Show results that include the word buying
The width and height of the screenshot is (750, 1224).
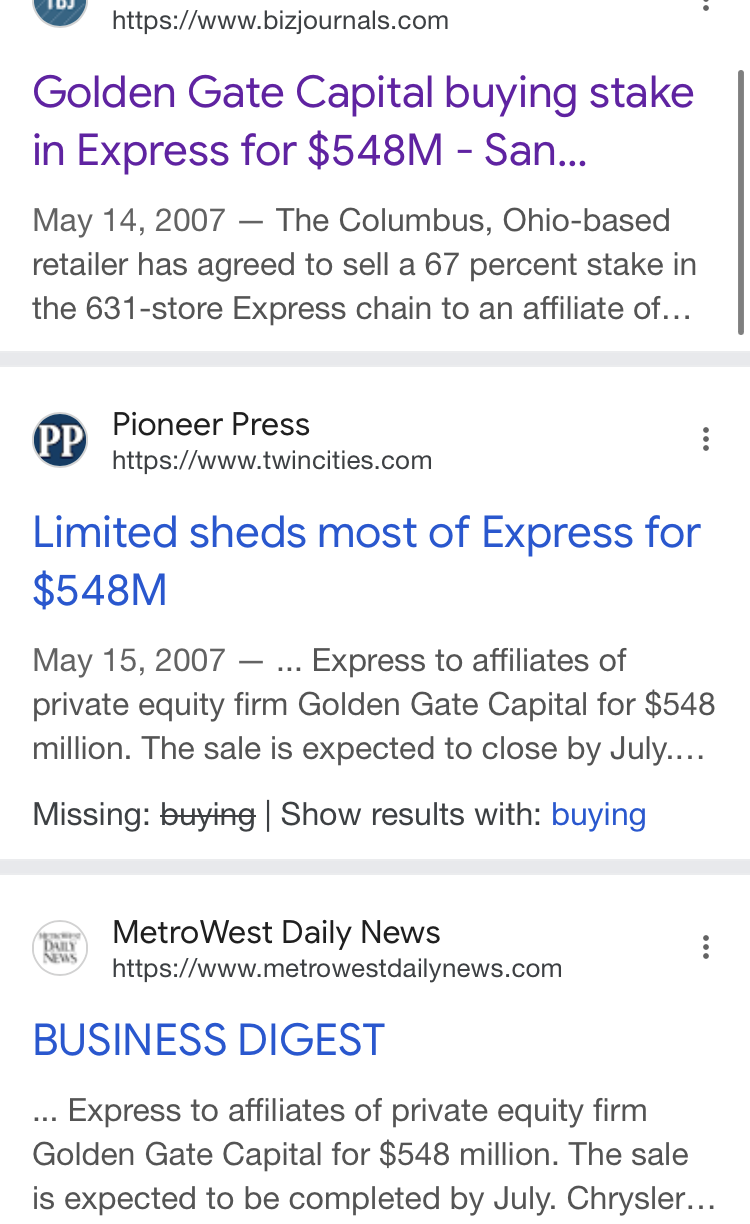tap(598, 815)
